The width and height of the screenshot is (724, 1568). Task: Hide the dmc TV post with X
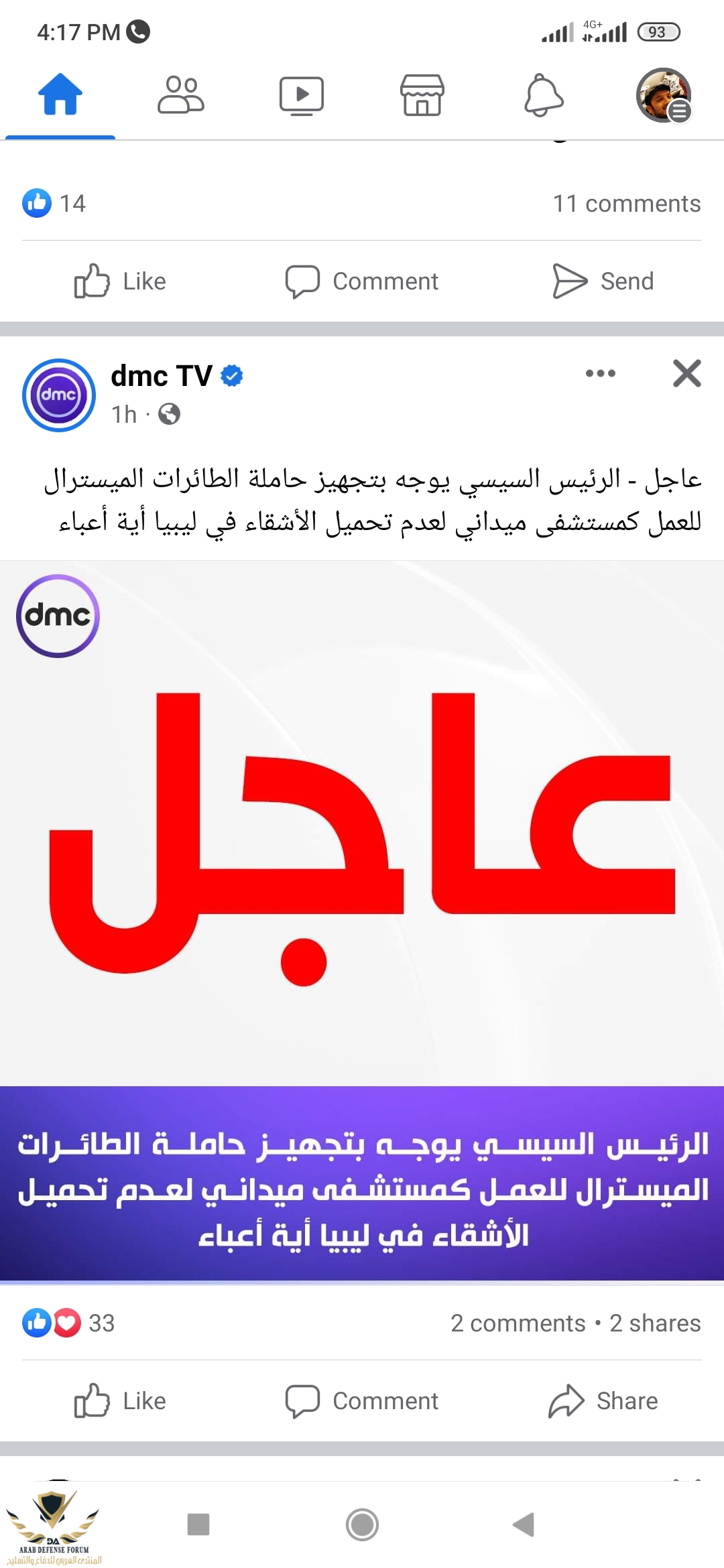point(686,374)
